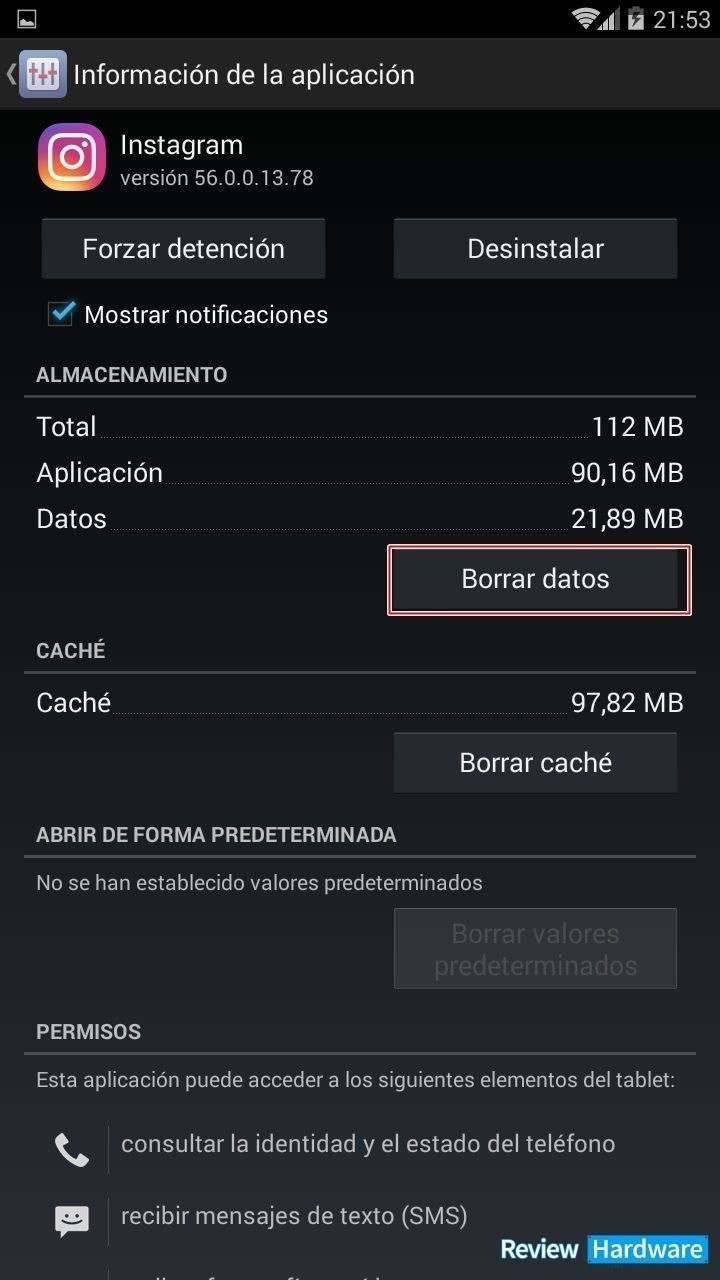Go back via the settings icon in the header

pyautogui.click(x=42, y=74)
